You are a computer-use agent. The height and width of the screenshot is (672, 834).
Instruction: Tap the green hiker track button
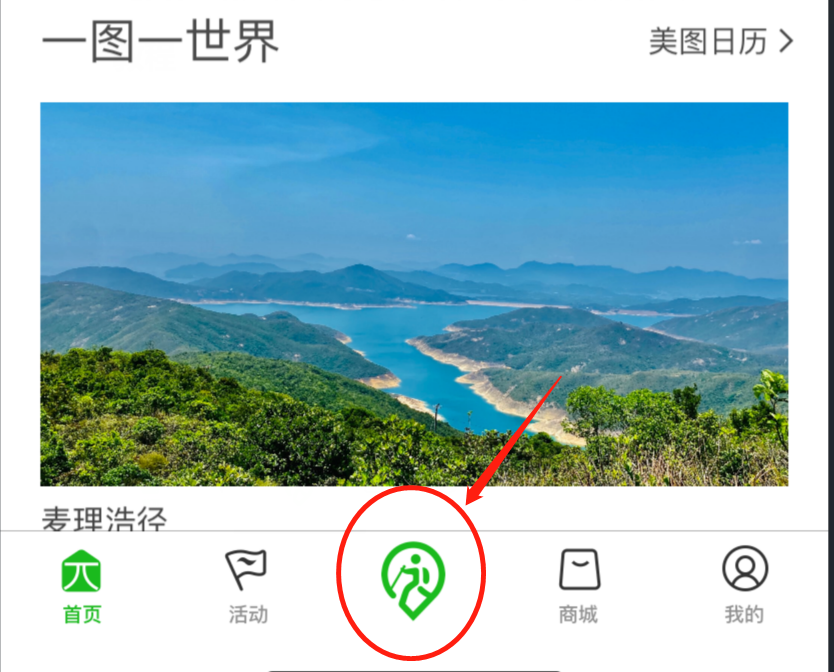click(x=412, y=579)
